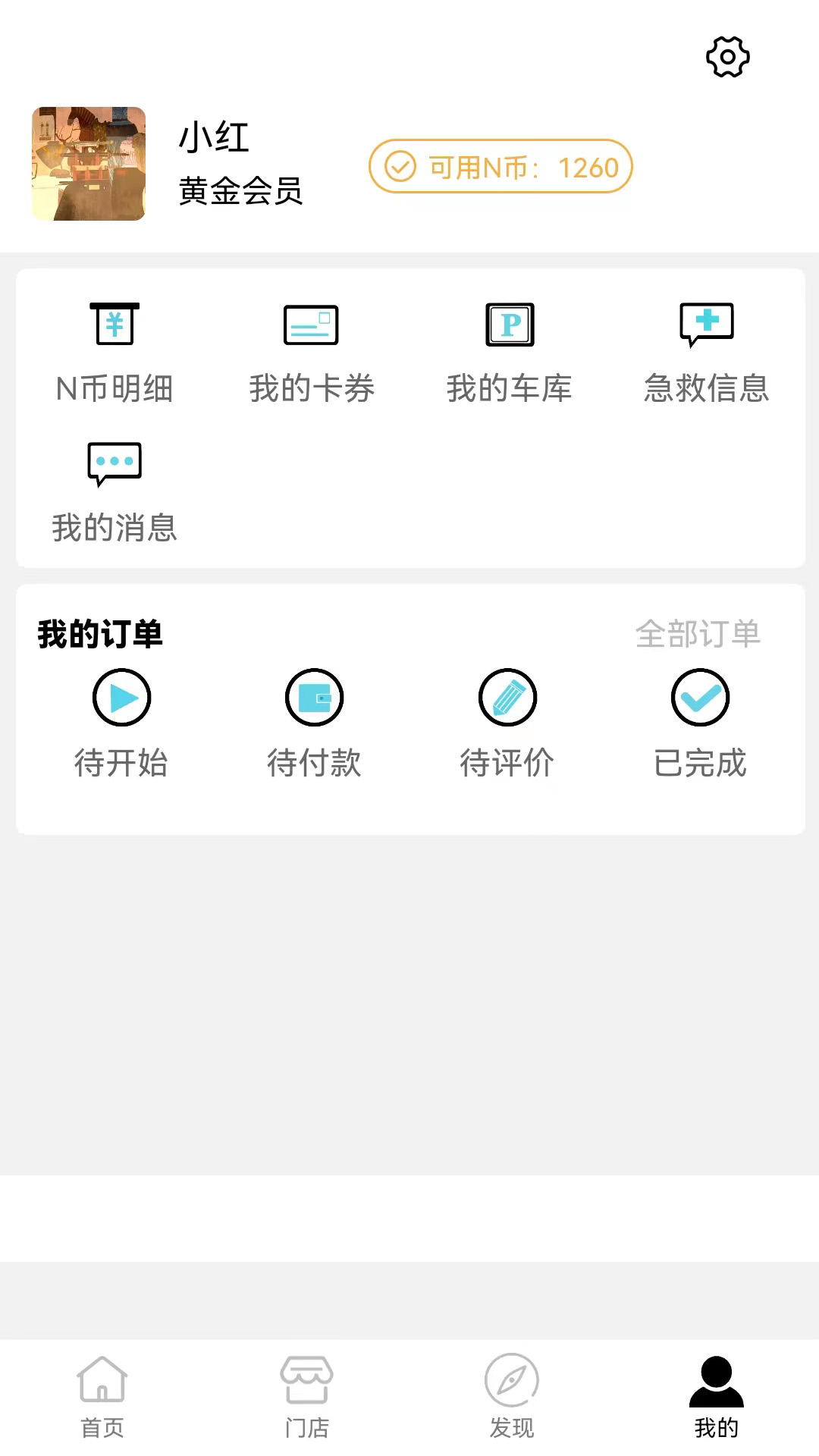
Task: Show 待评价 orders
Action: (507, 723)
